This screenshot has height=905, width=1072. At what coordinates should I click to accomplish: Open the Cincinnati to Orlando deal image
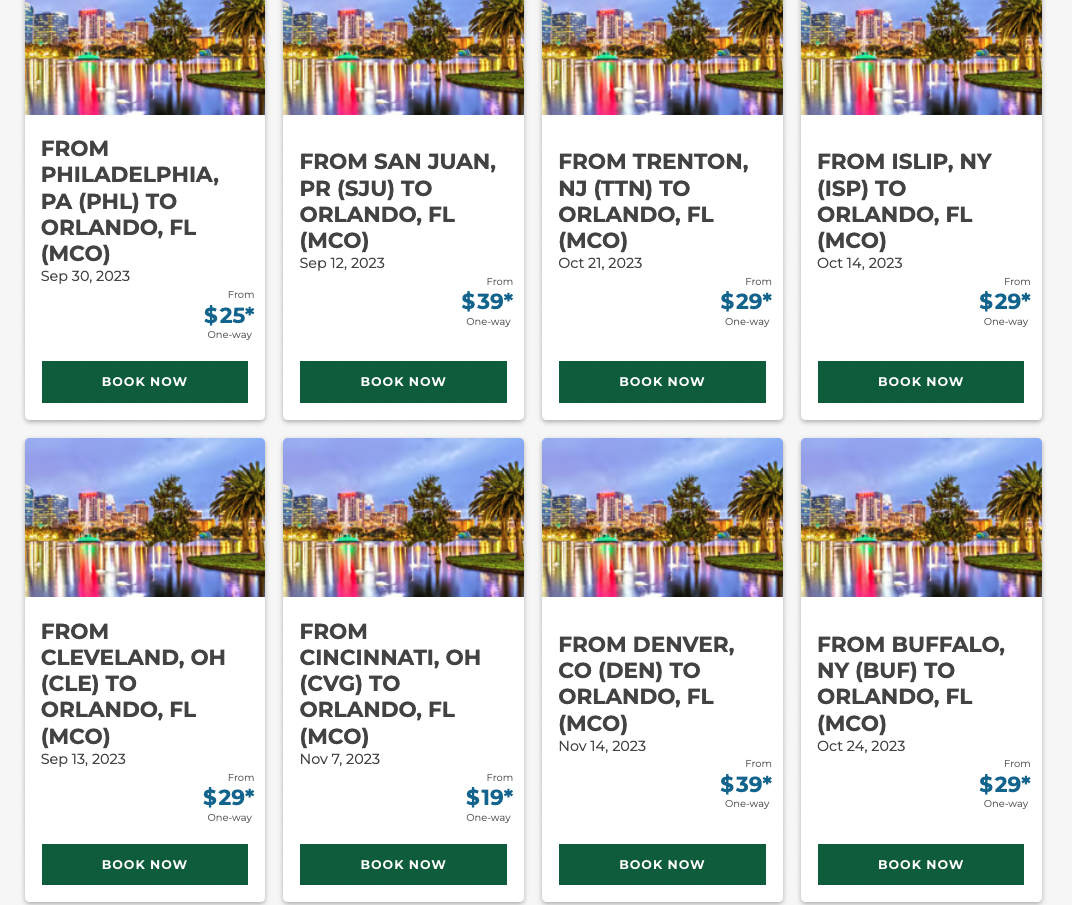pyautogui.click(x=403, y=517)
